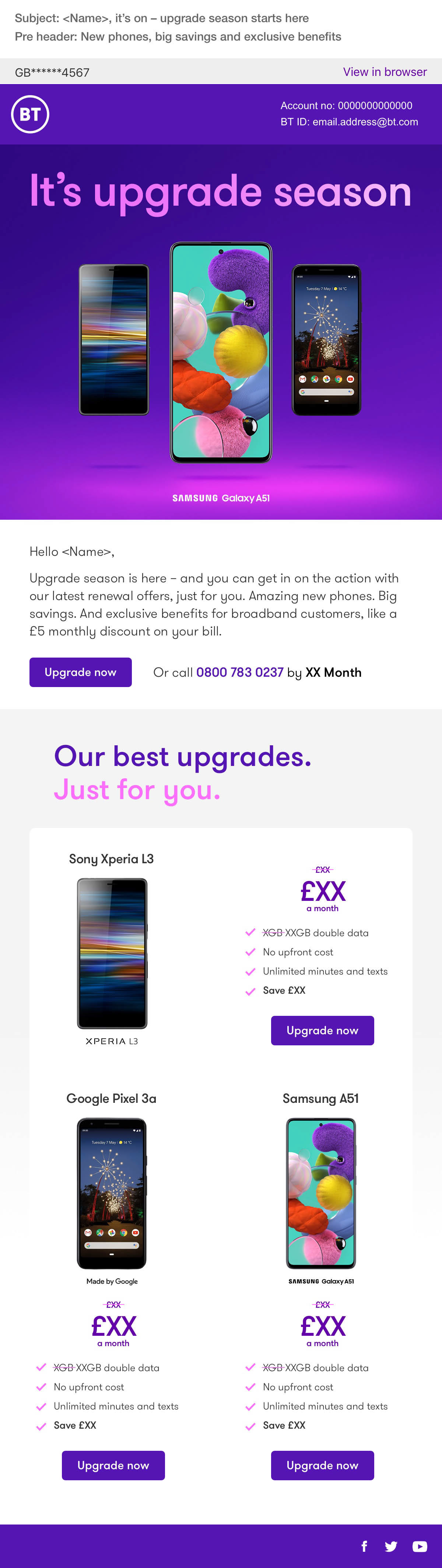The image size is (442, 1568).
Task: Open BT's YouTube channel
Action: coord(420,1546)
